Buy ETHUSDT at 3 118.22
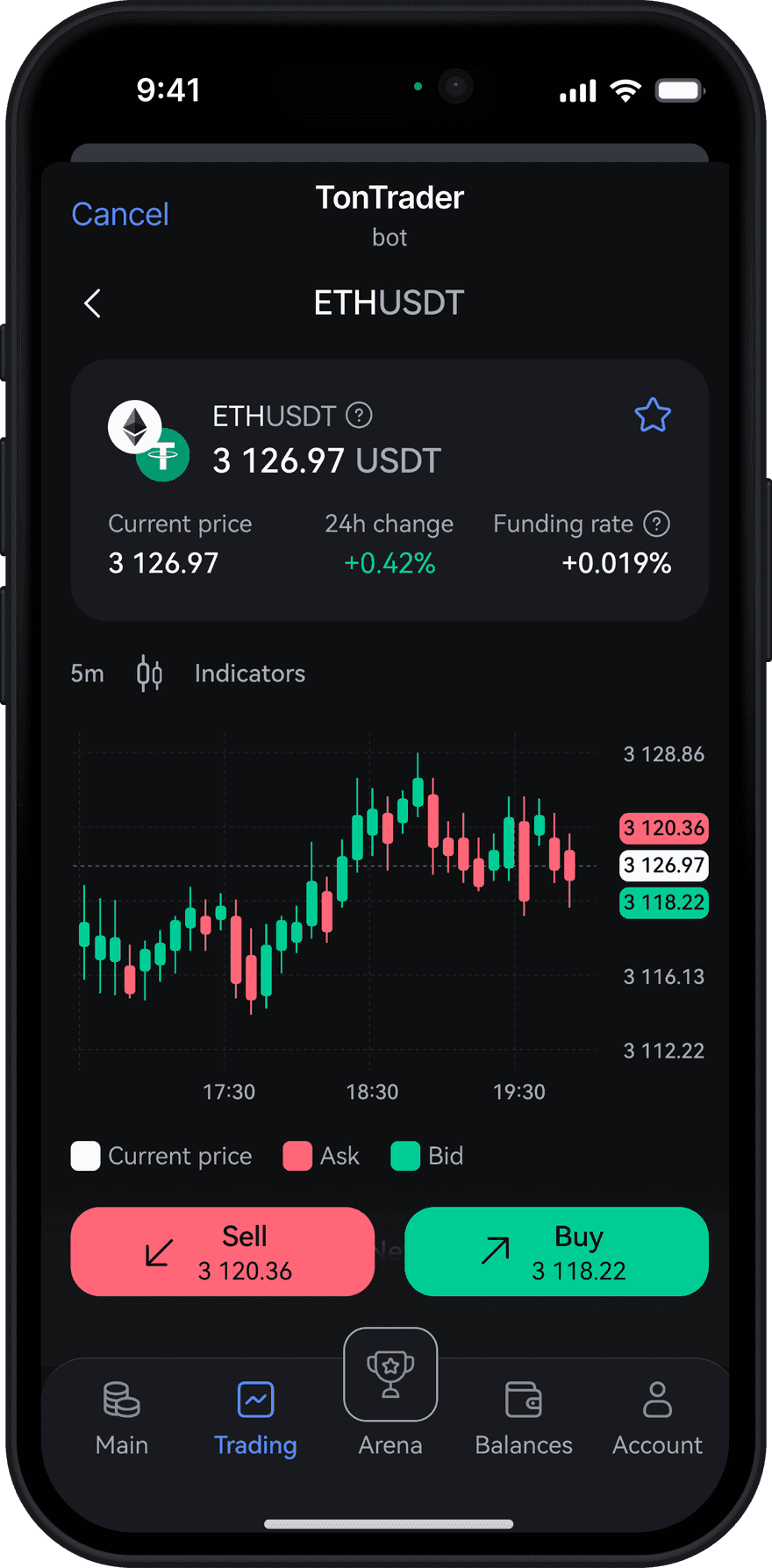772x1568 pixels. point(556,1251)
